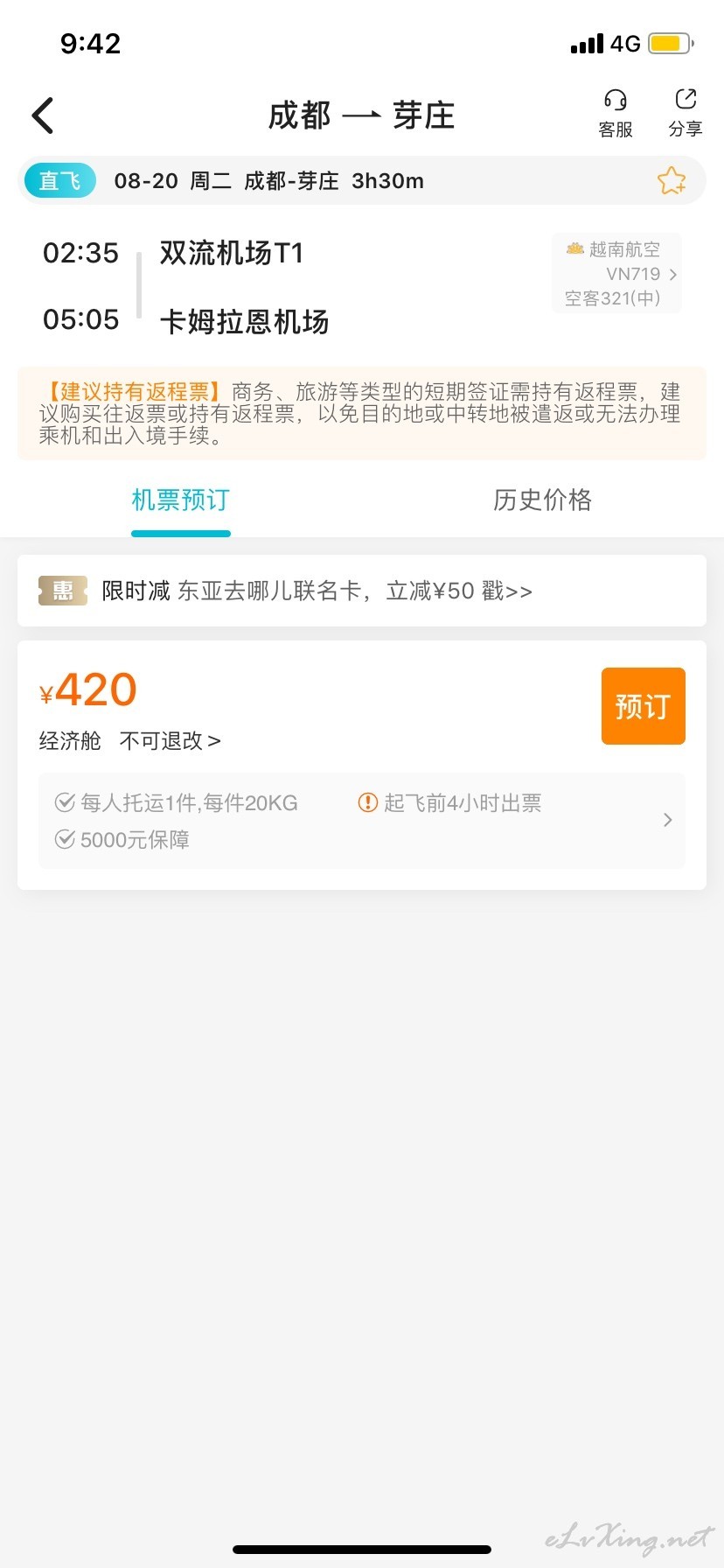Viewport: 724px width, 1568px height.
Task: Open the 限时减 东亚去哪儿联名卡 promotion
Action: click(362, 591)
